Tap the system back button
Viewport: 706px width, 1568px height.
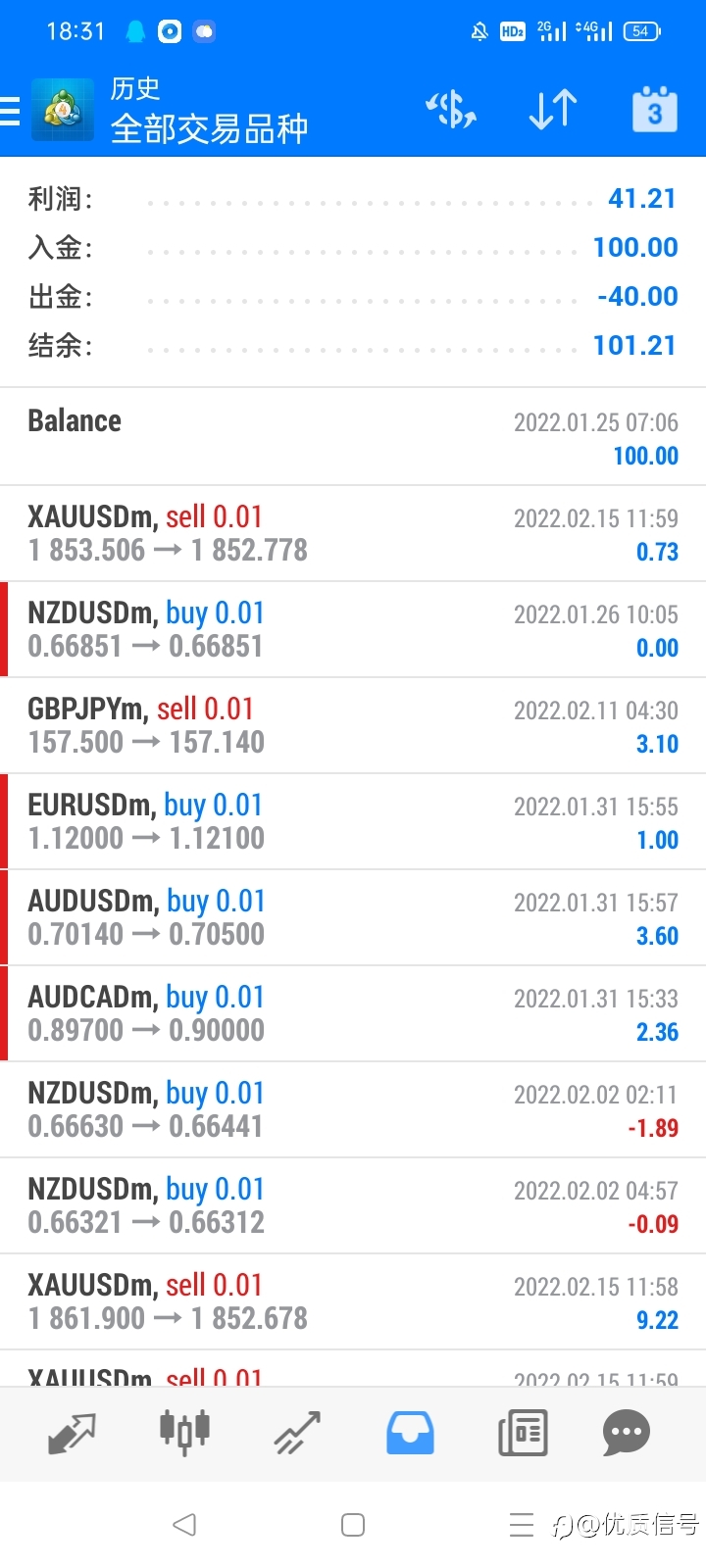pos(184,1525)
